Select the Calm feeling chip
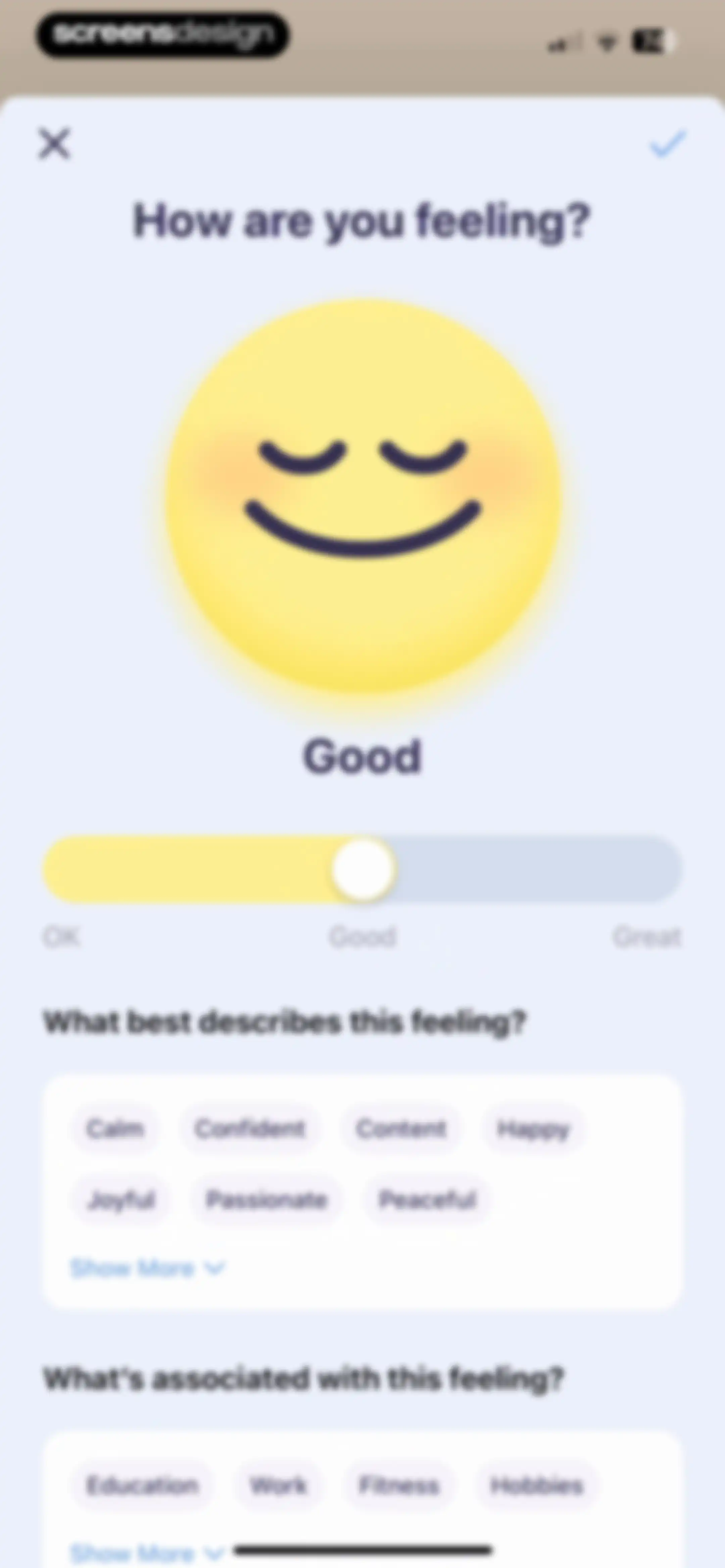The image size is (725, 1568). click(x=115, y=1129)
